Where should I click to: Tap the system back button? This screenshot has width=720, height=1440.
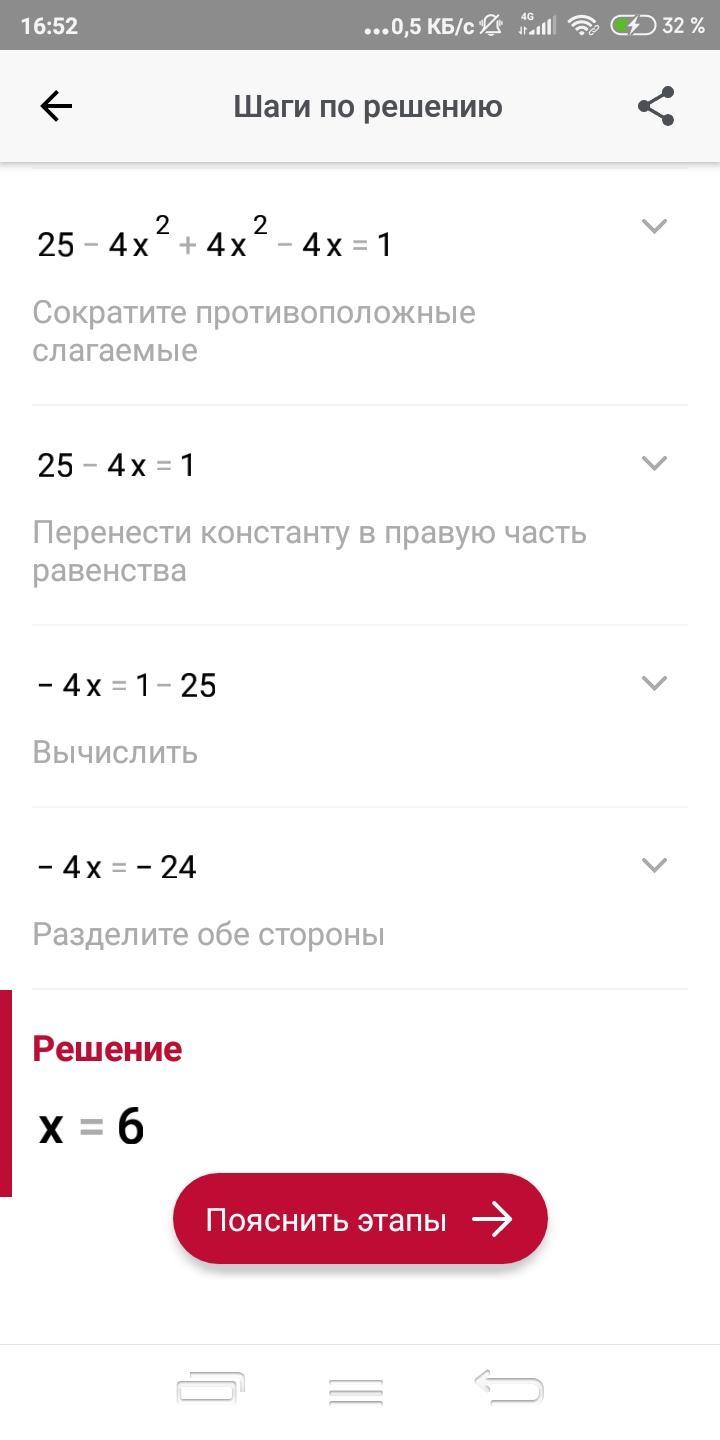click(x=509, y=1388)
